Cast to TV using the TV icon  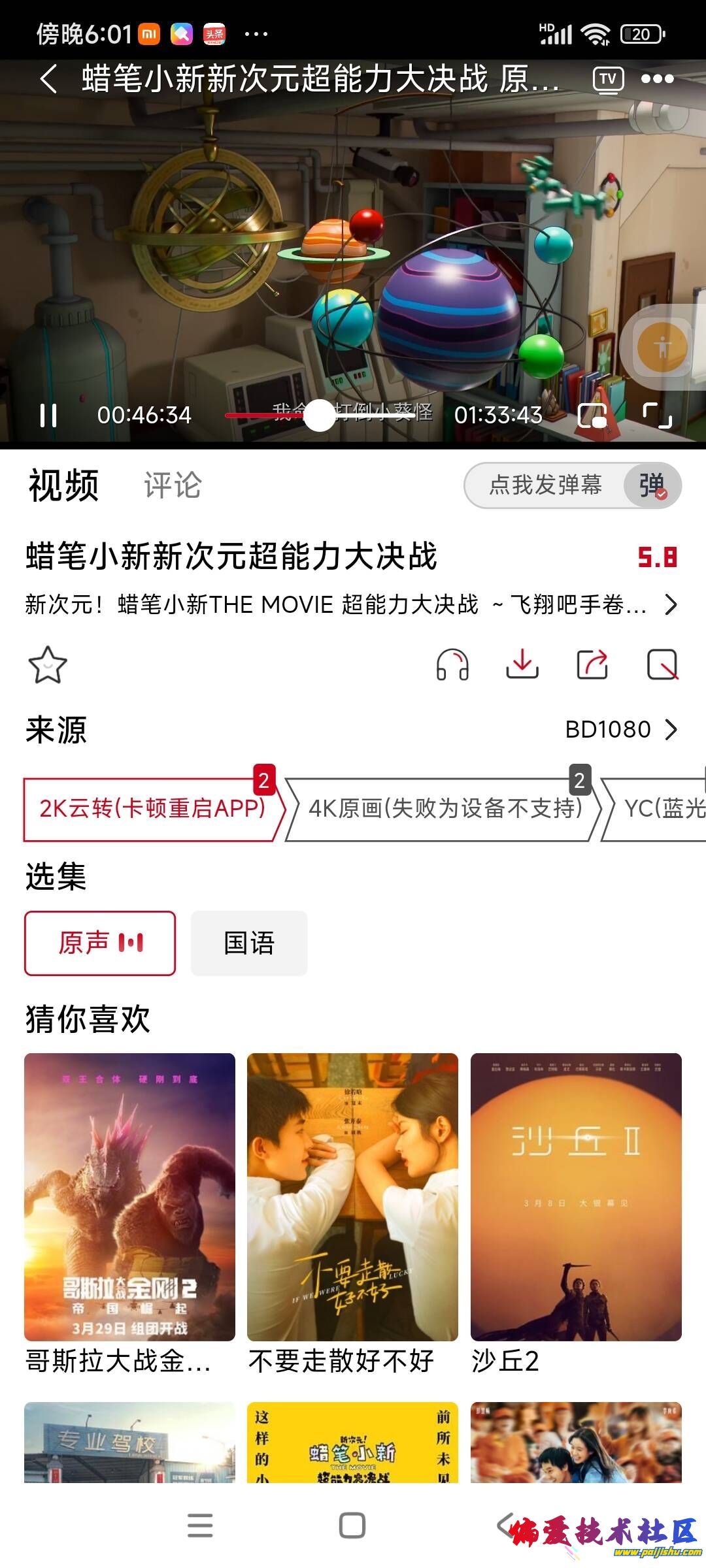pyautogui.click(x=609, y=80)
